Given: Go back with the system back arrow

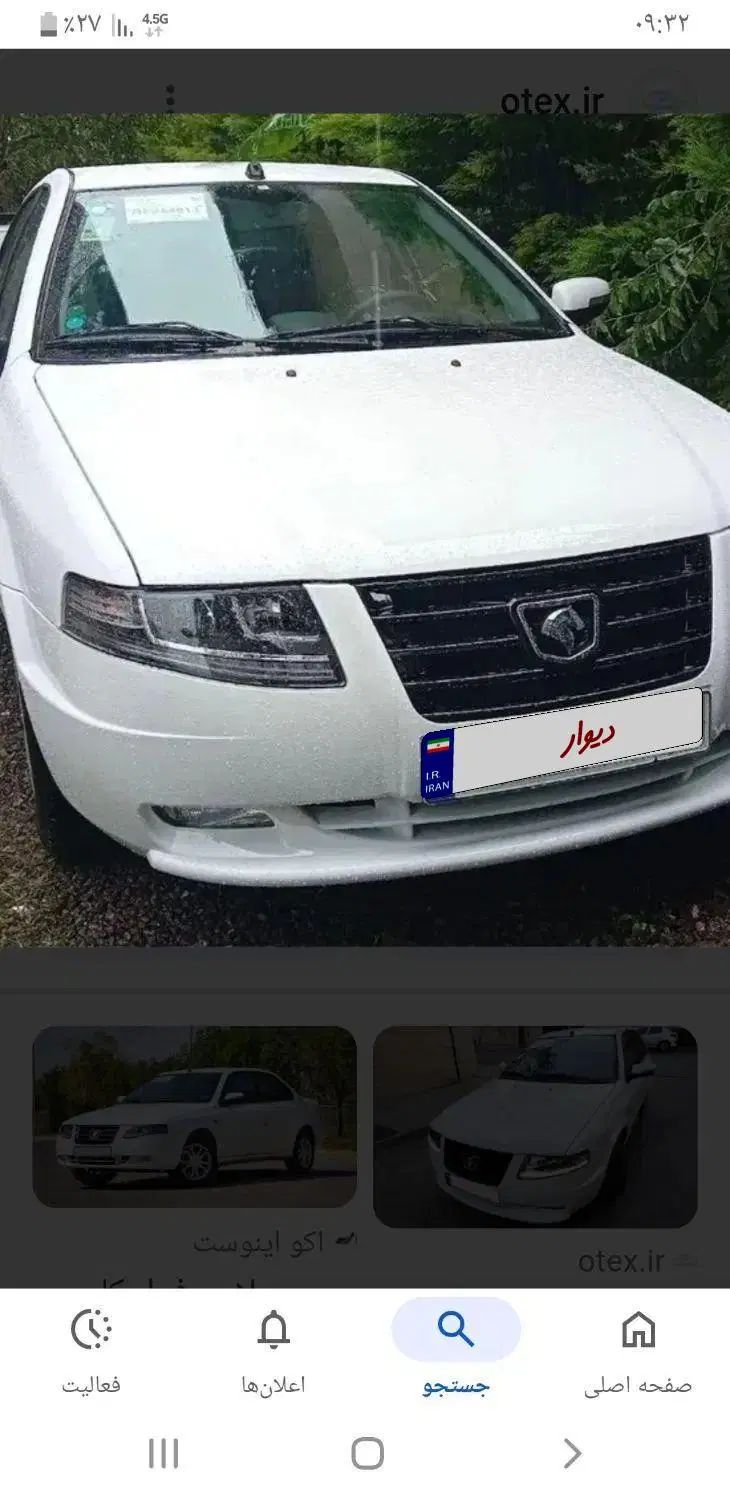Looking at the screenshot, I should click(571, 1453).
